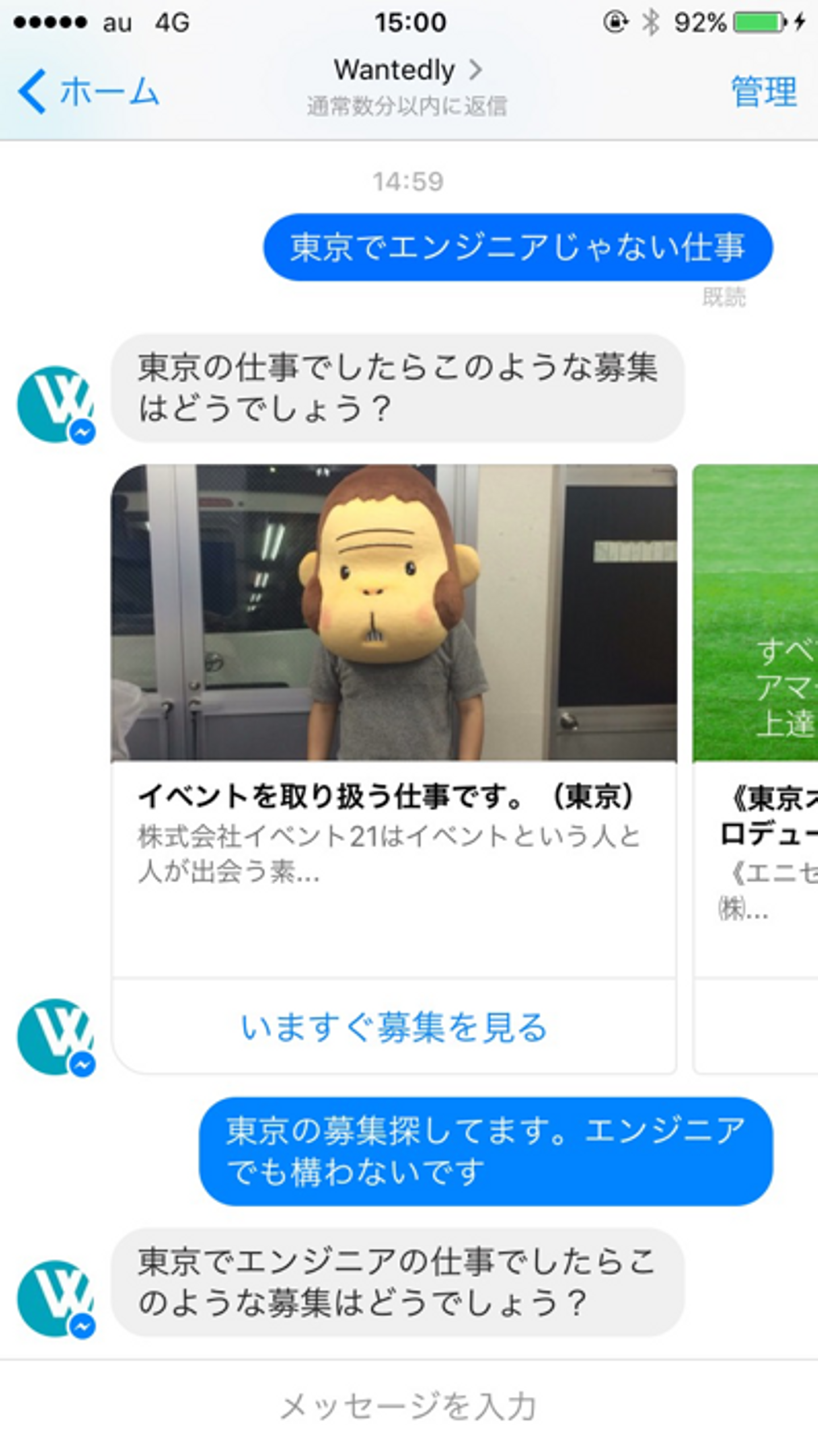818x1456 pixels.
Task: Go back to ホーム
Action: tap(88, 91)
